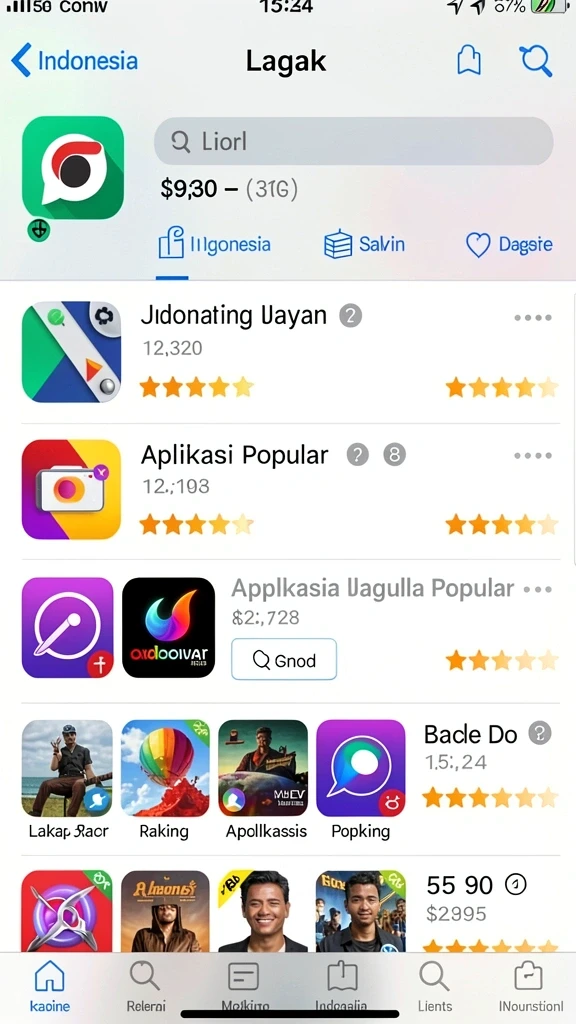
Task: Tap the Gnod button
Action: (284, 660)
